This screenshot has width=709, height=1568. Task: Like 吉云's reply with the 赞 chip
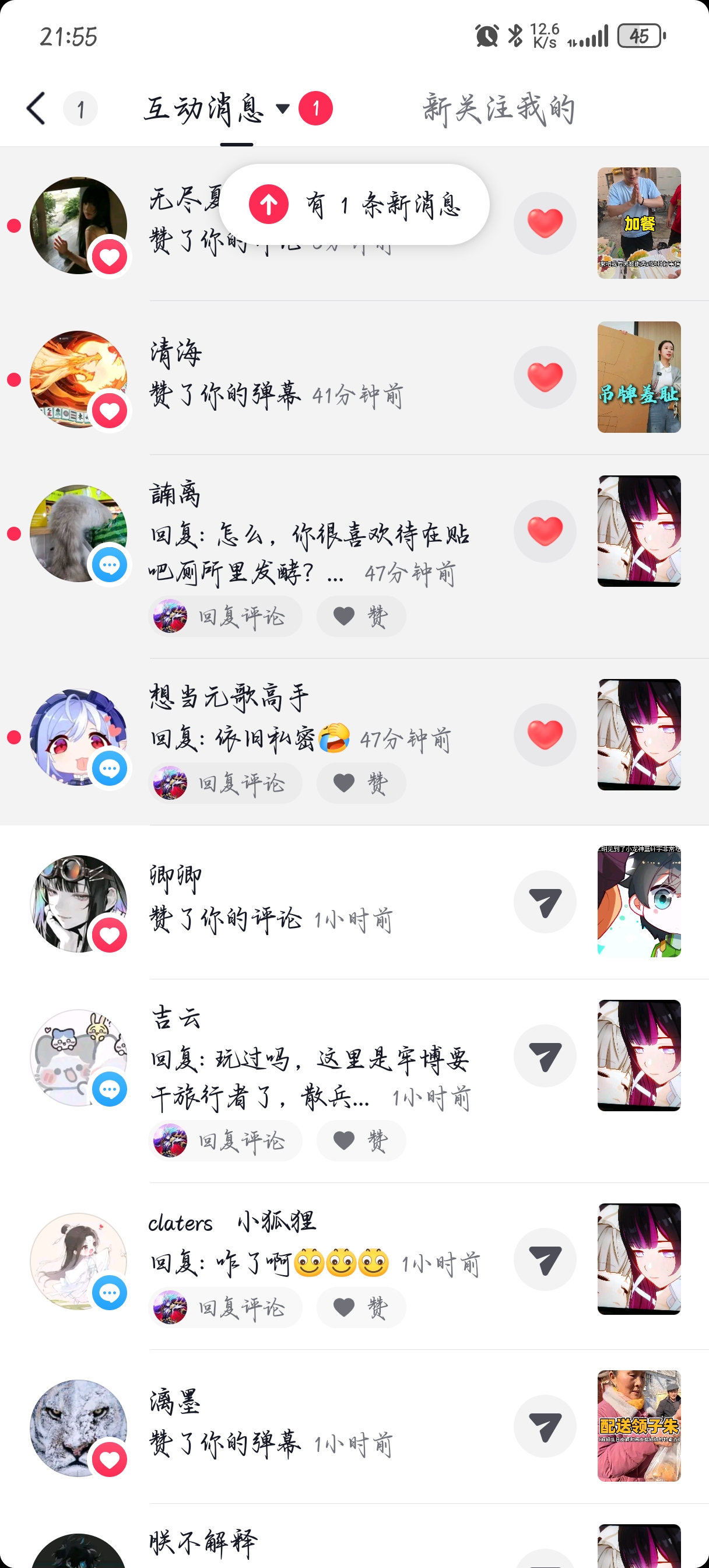pos(361,1140)
